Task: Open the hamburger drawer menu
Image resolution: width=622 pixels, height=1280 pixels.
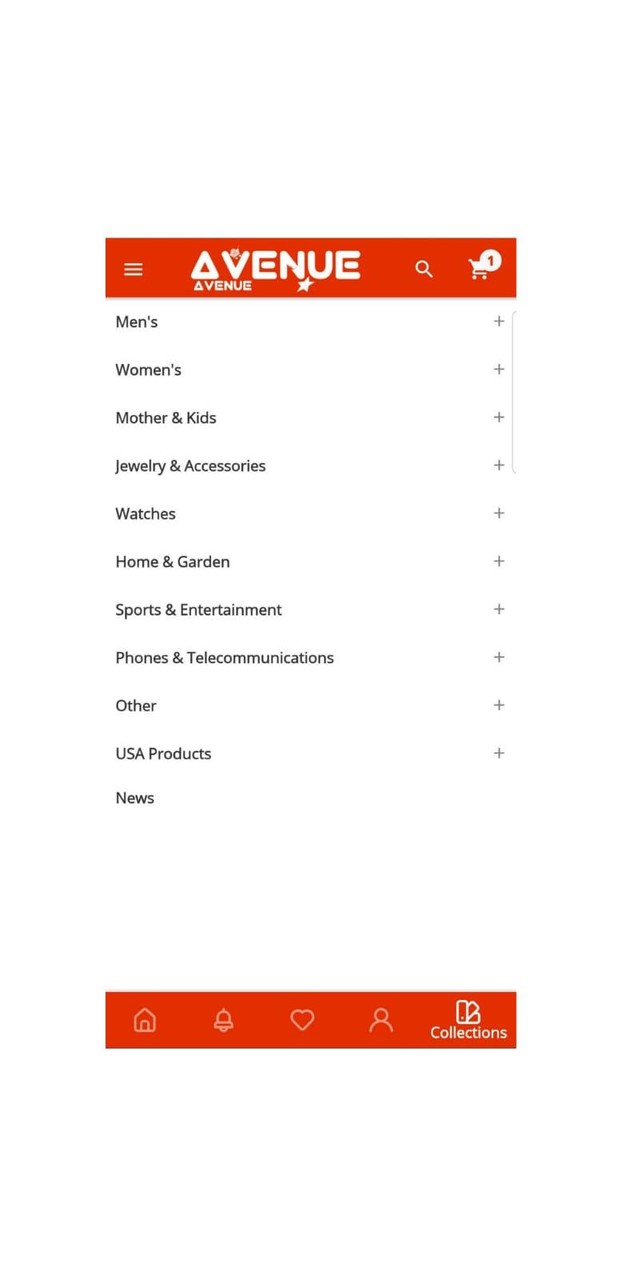Action: (133, 269)
